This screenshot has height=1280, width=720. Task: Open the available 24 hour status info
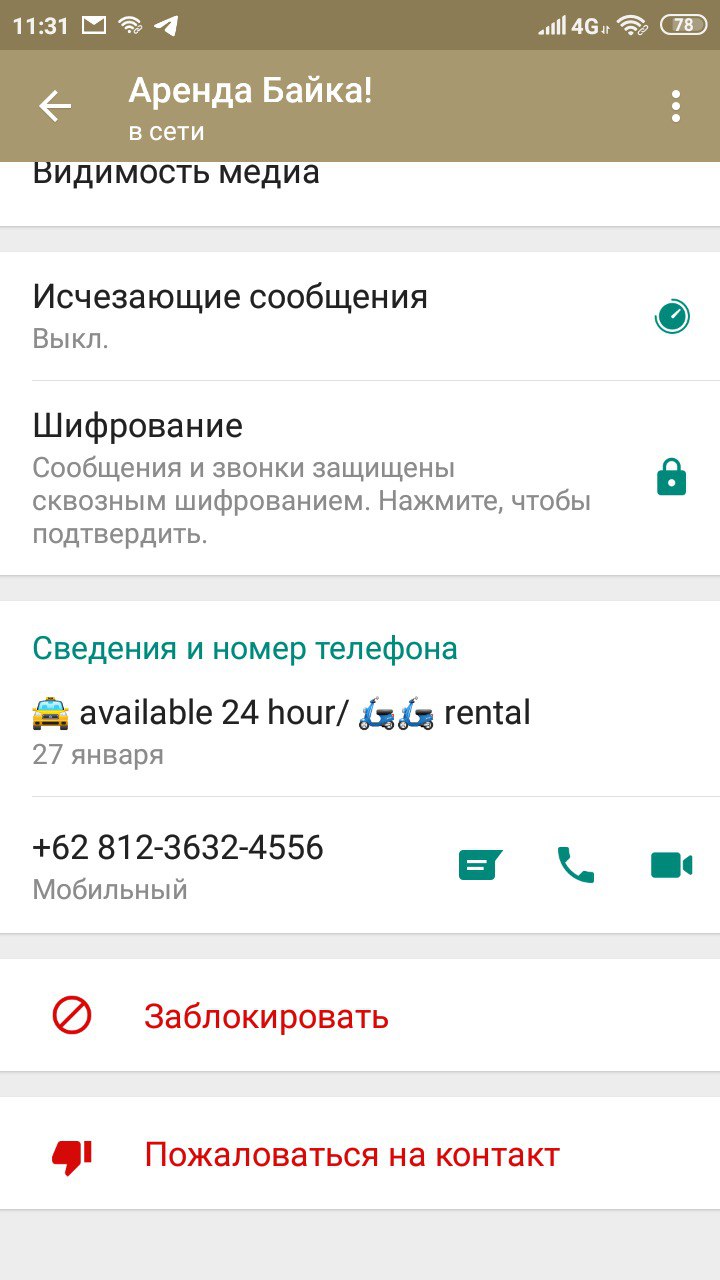coord(360,732)
